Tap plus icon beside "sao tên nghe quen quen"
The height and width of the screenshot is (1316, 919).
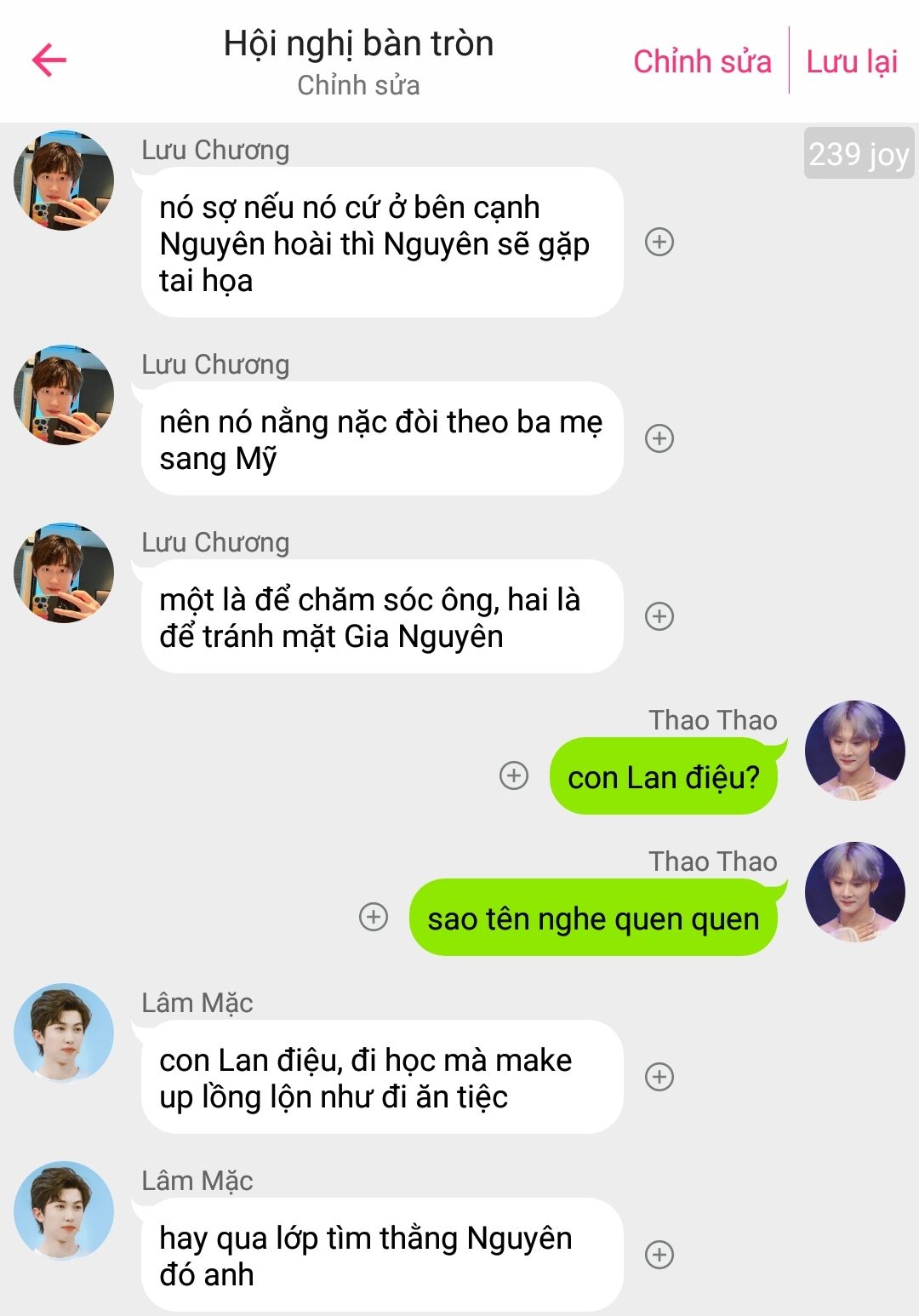click(x=374, y=917)
